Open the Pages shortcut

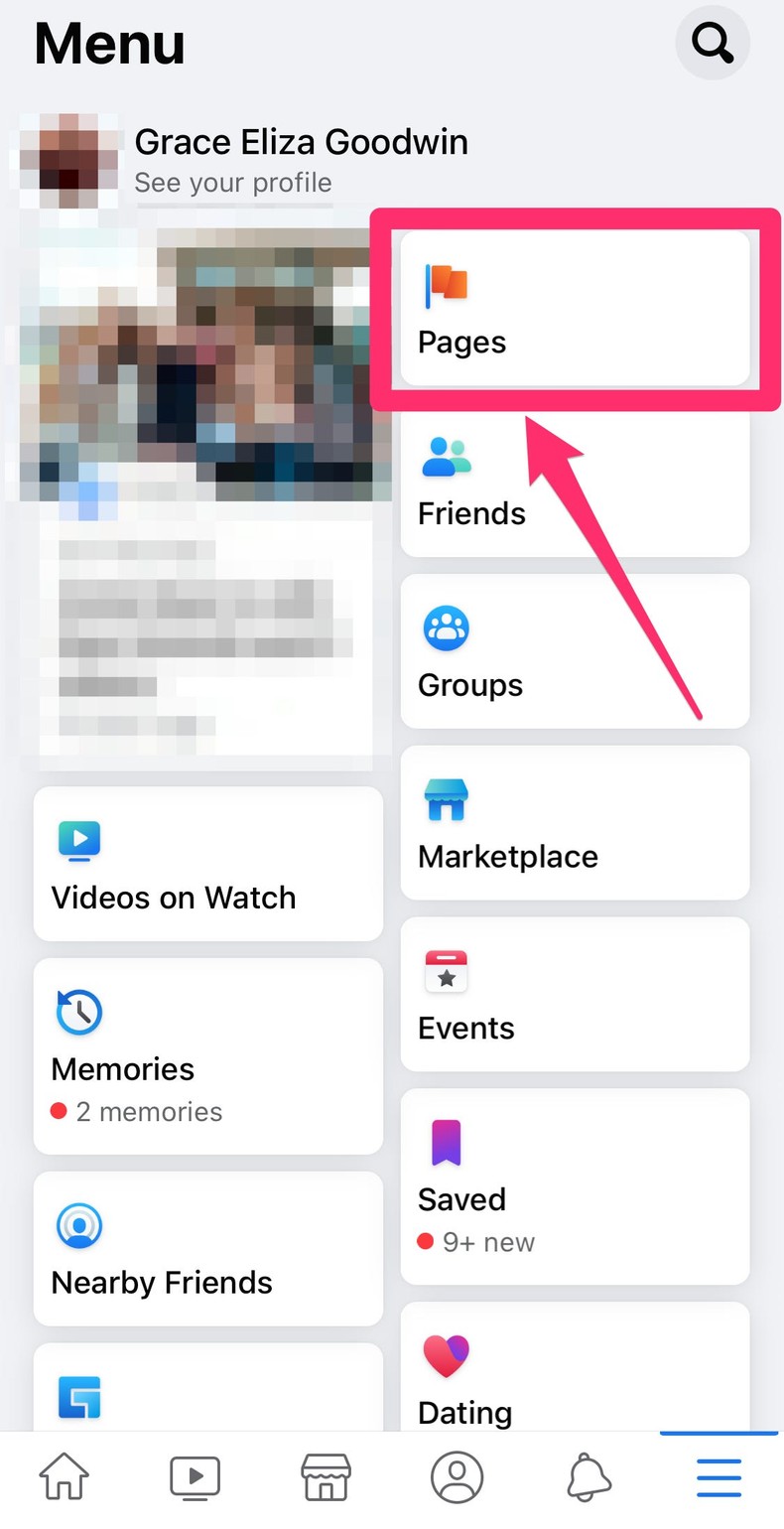pyautogui.click(x=574, y=308)
